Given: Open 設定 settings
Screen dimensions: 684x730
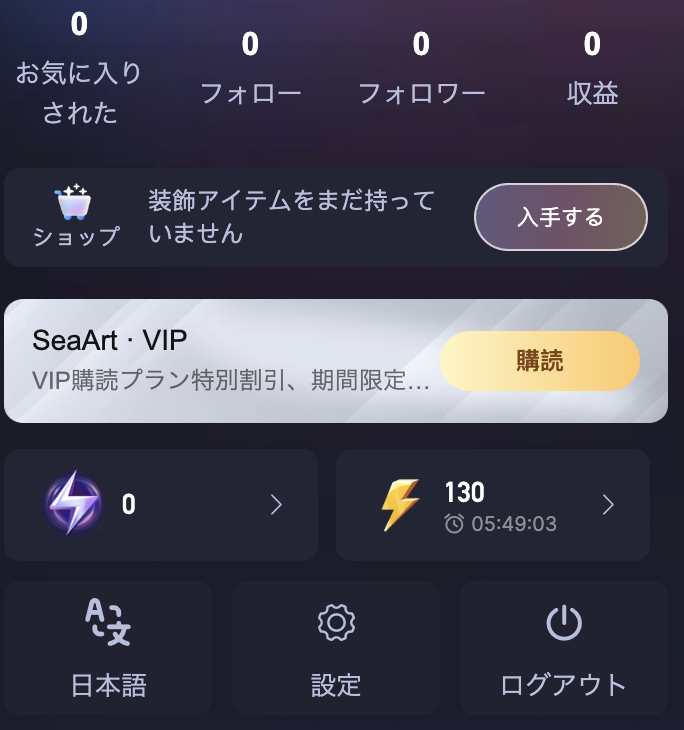Looking at the screenshot, I should coord(336,647).
